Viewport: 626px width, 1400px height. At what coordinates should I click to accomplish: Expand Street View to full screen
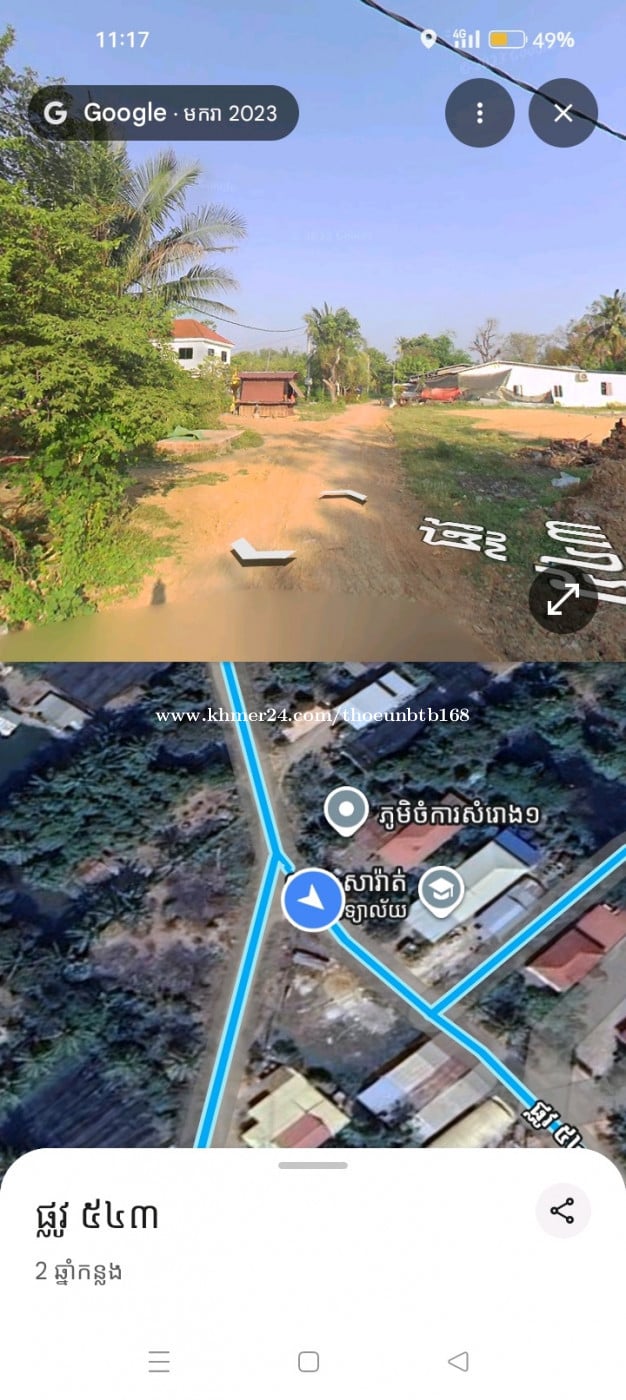click(563, 599)
